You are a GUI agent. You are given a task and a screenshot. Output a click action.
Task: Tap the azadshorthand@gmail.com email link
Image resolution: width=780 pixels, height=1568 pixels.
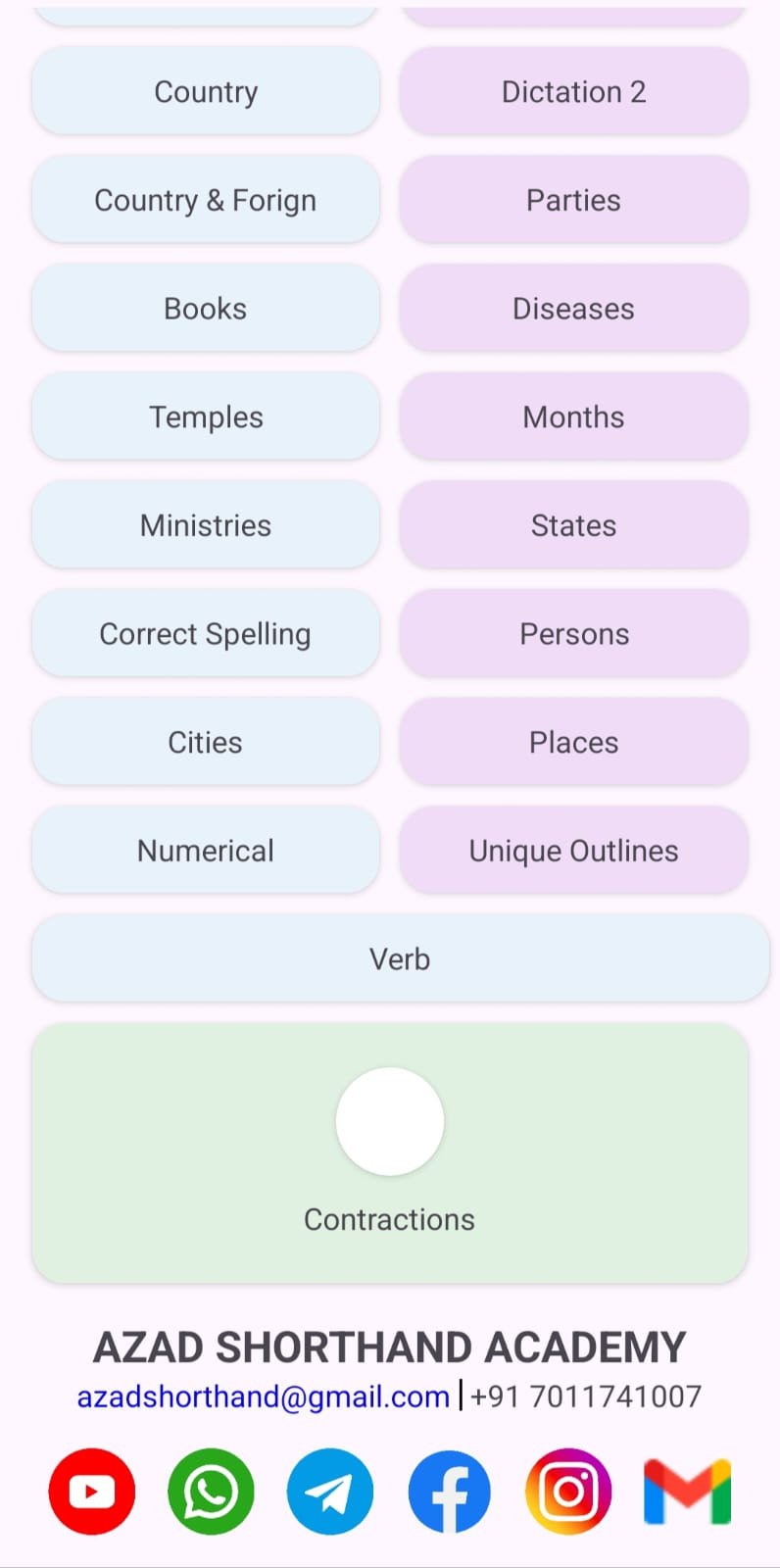tap(263, 1396)
